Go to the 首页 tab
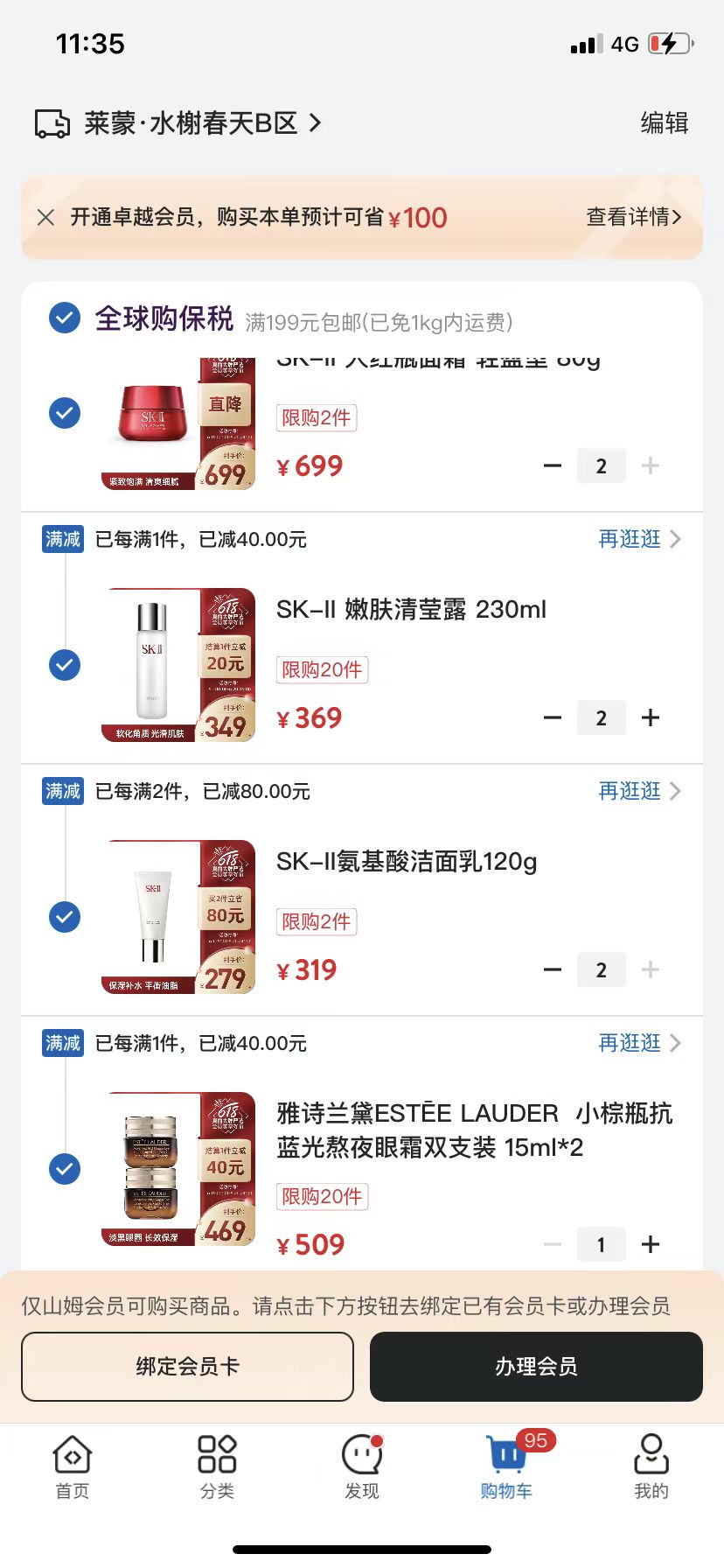Viewport: 724px width, 1568px height. click(73, 1466)
